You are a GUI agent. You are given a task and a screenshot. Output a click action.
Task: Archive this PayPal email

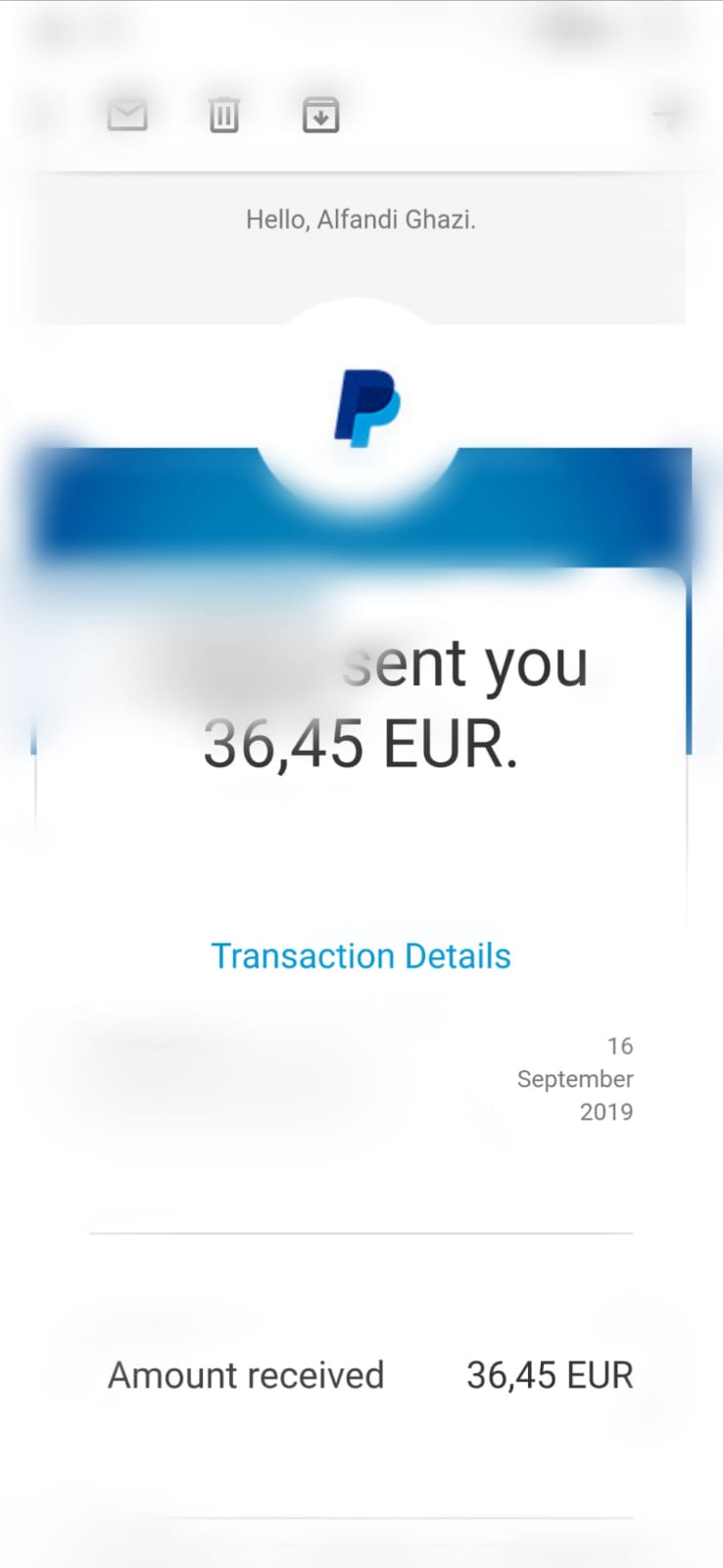pyautogui.click(x=320, y=116)
